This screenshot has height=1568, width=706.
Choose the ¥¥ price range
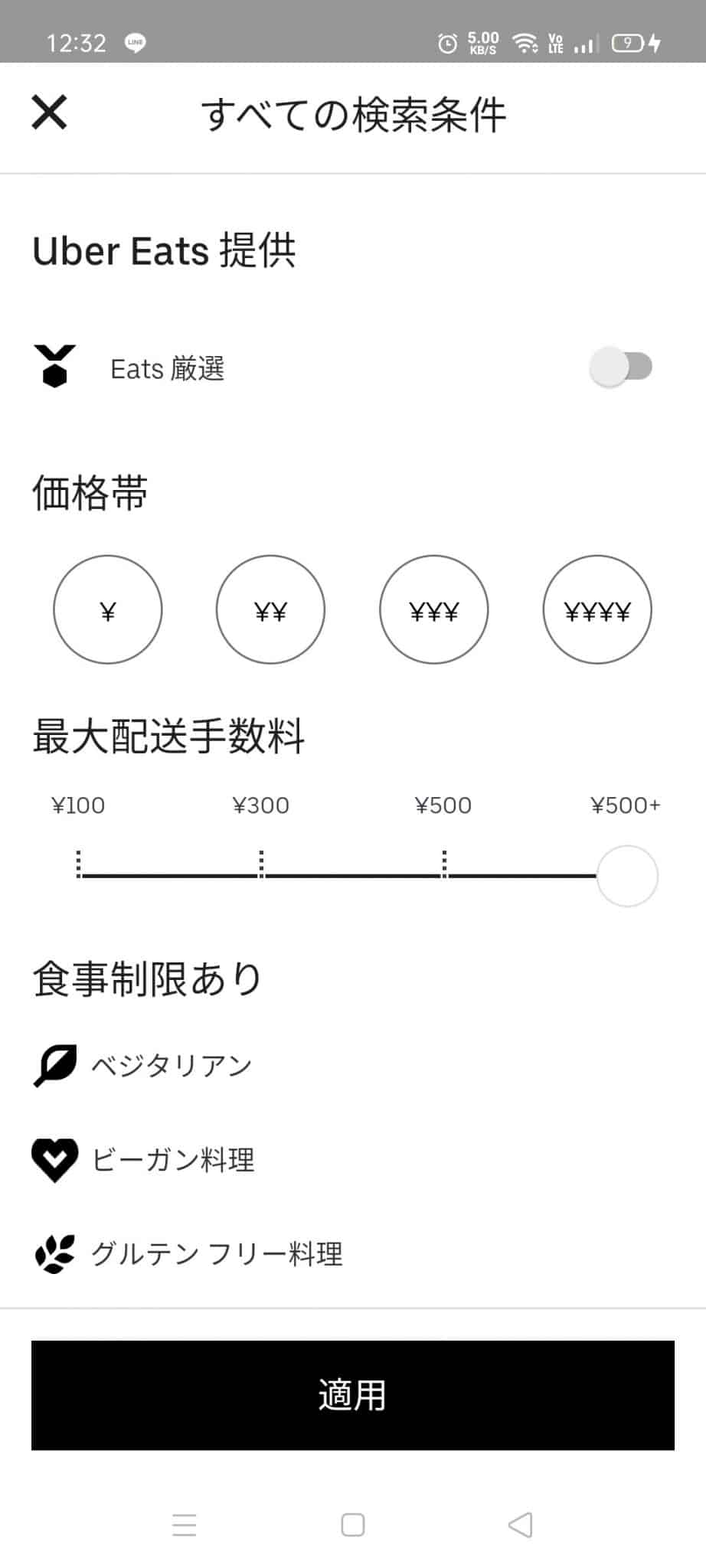click(x=270, y=609)
